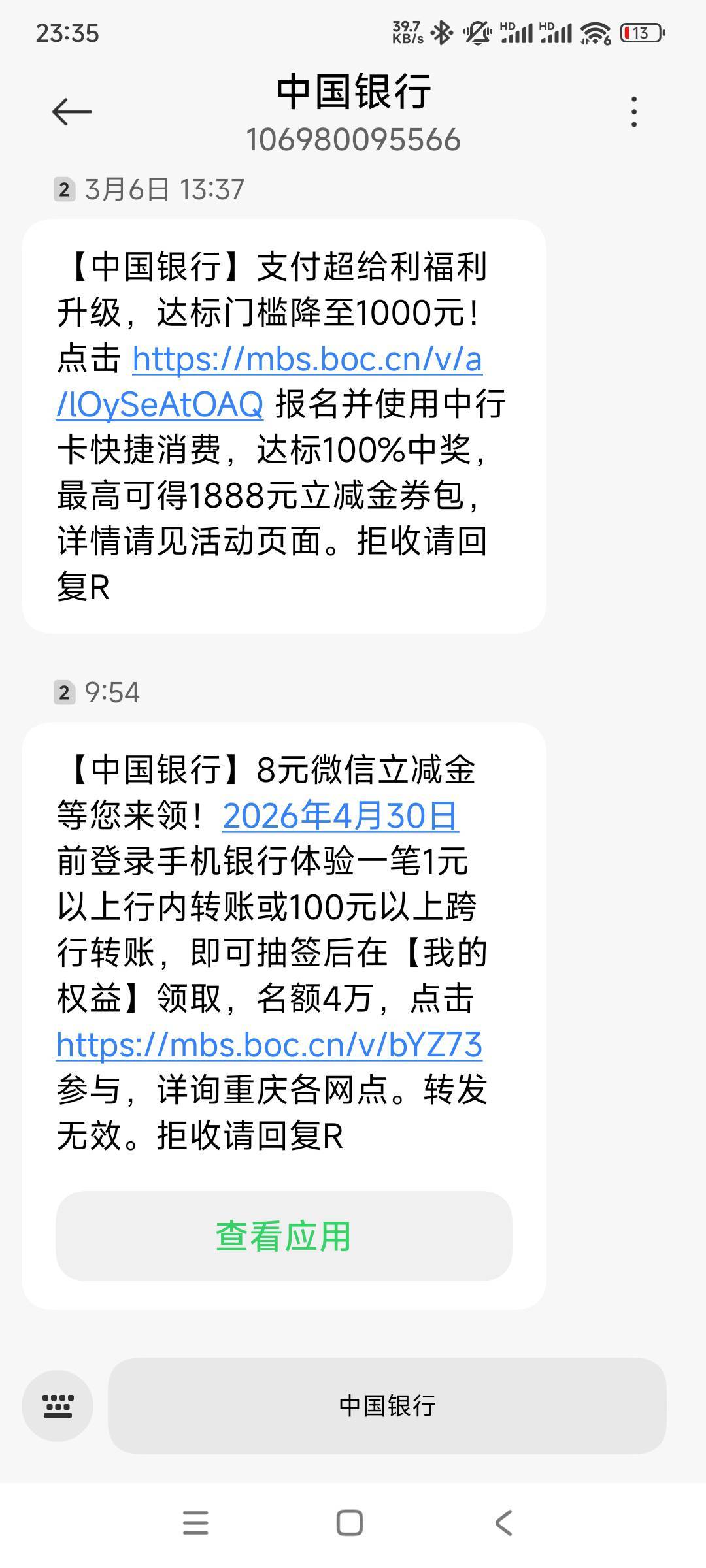Open recent apps from the navigation bar

[x=195, y=1522]
